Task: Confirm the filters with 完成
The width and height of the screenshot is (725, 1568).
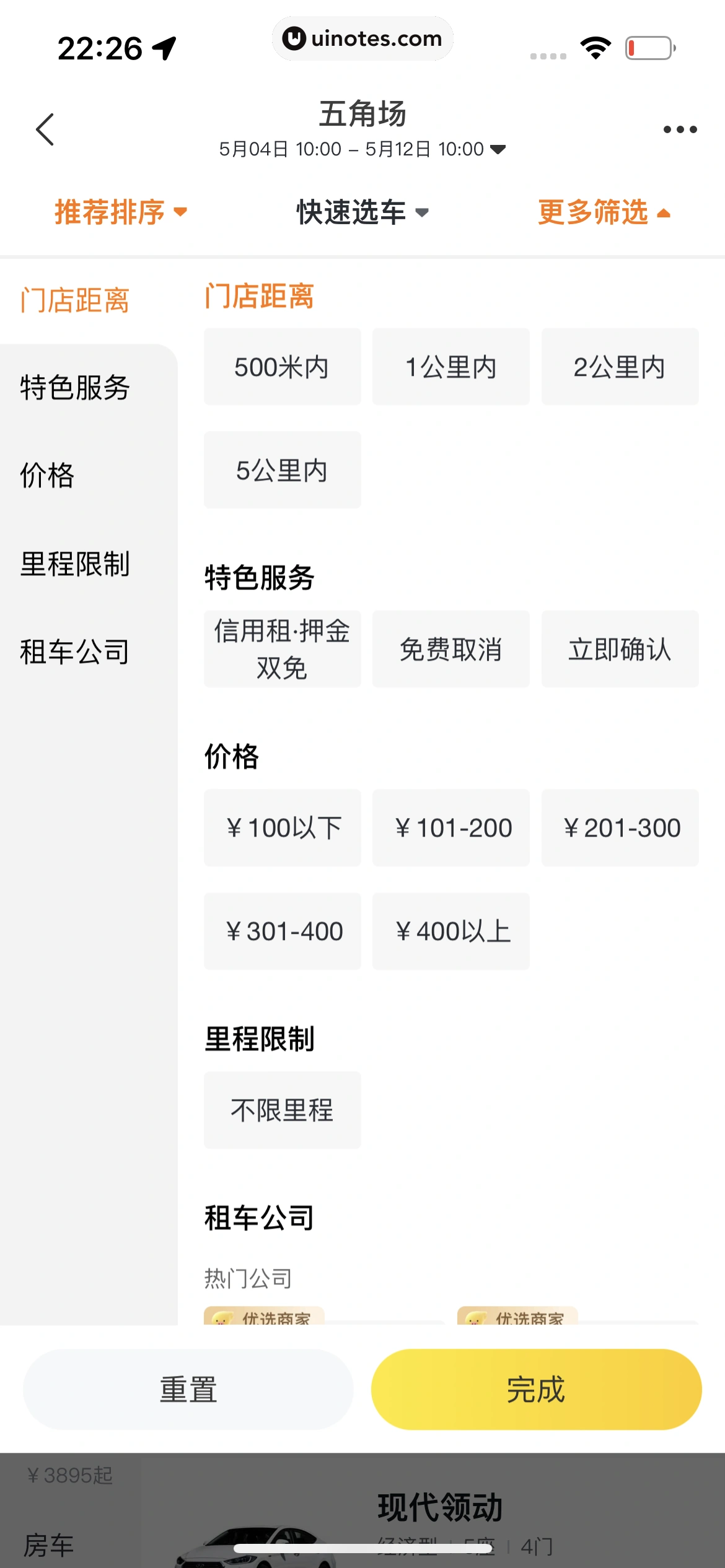Action: tap(536, 1390)
